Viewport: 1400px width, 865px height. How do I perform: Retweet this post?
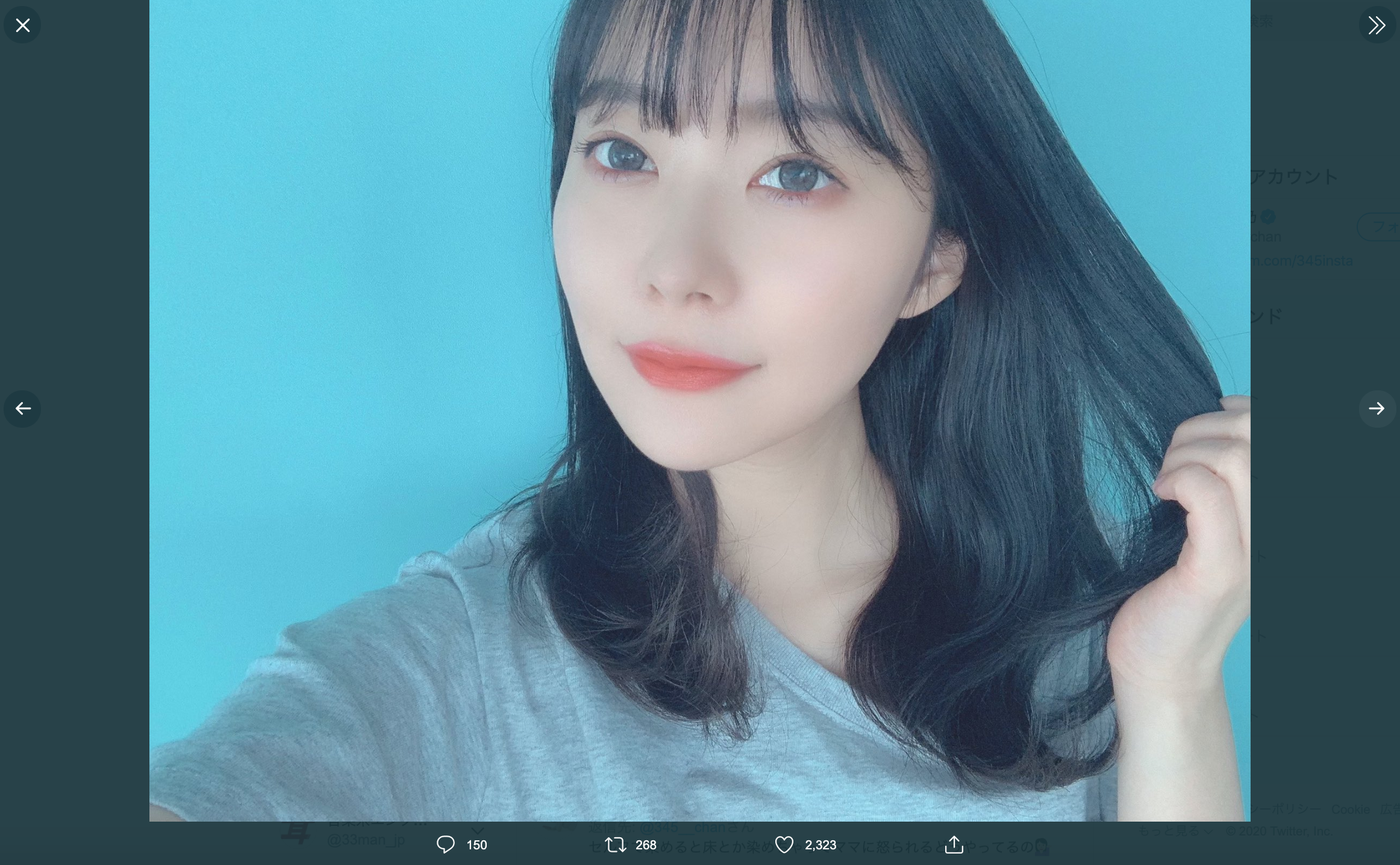click(x=615, y=845)
